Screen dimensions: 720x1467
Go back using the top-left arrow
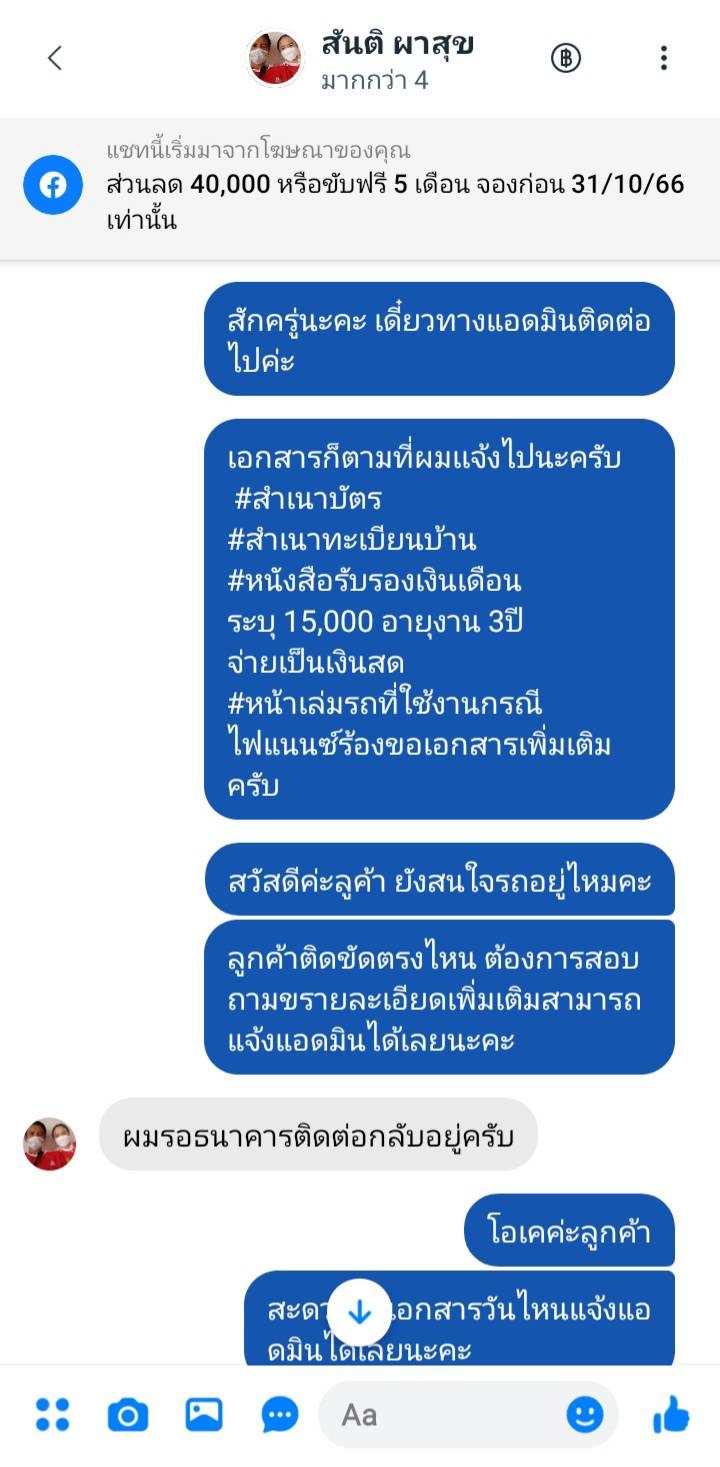click(55, 59)
